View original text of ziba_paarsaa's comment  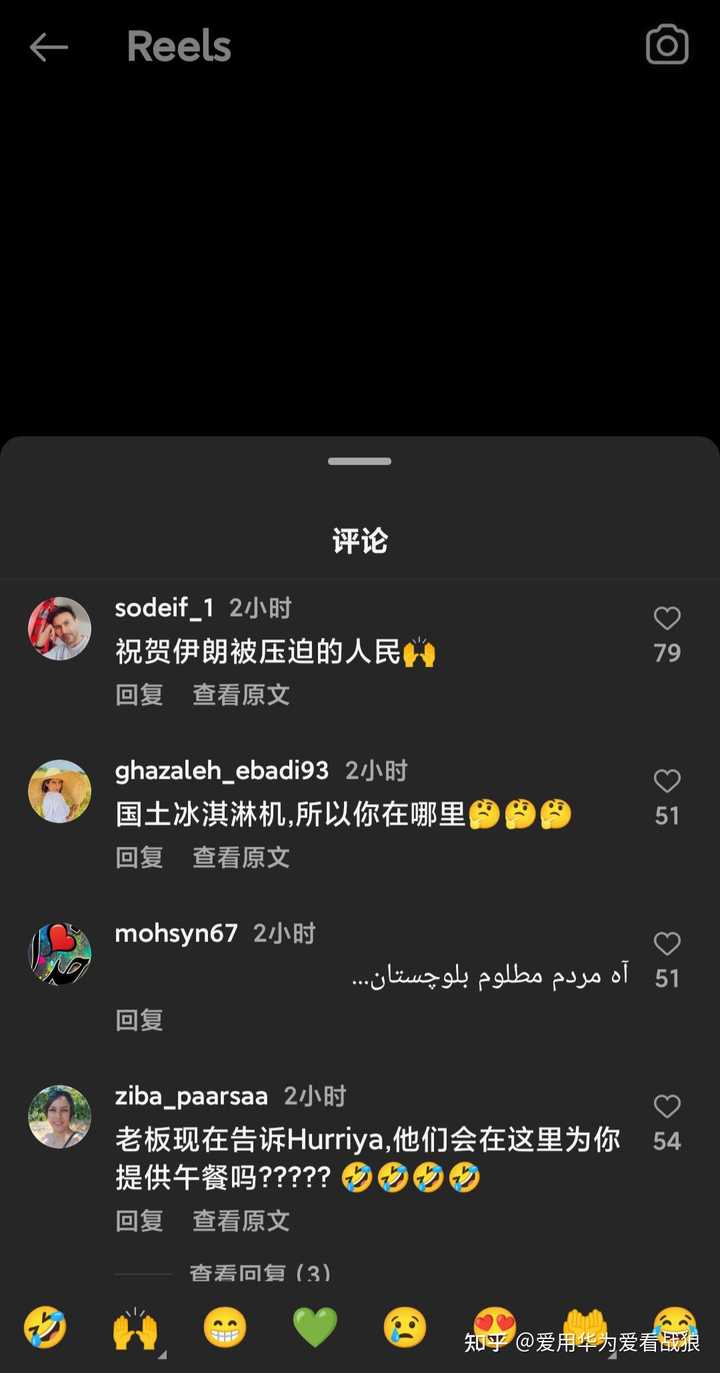pos(241,1220)
